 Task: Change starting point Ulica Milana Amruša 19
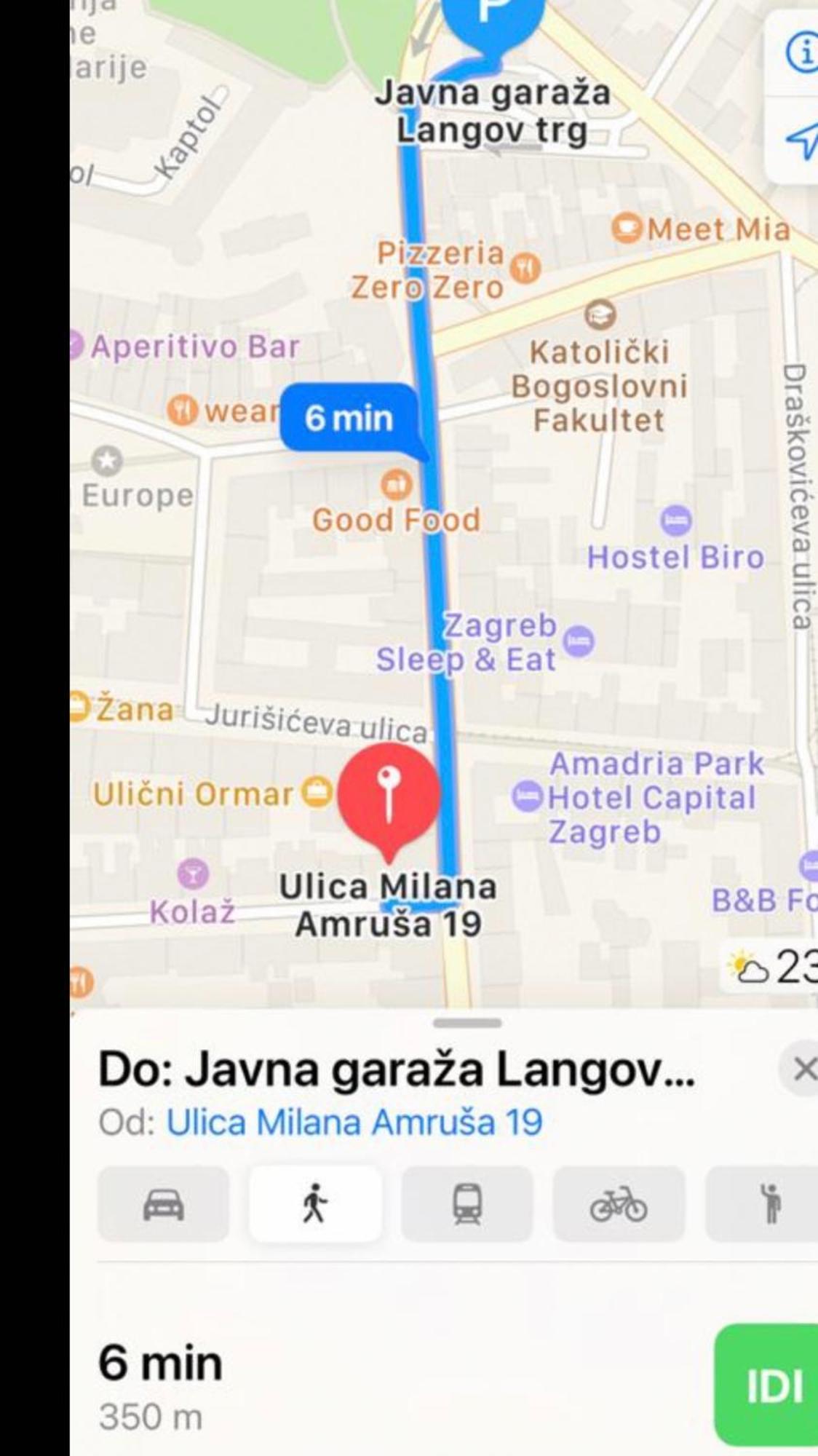point(354,1122)
